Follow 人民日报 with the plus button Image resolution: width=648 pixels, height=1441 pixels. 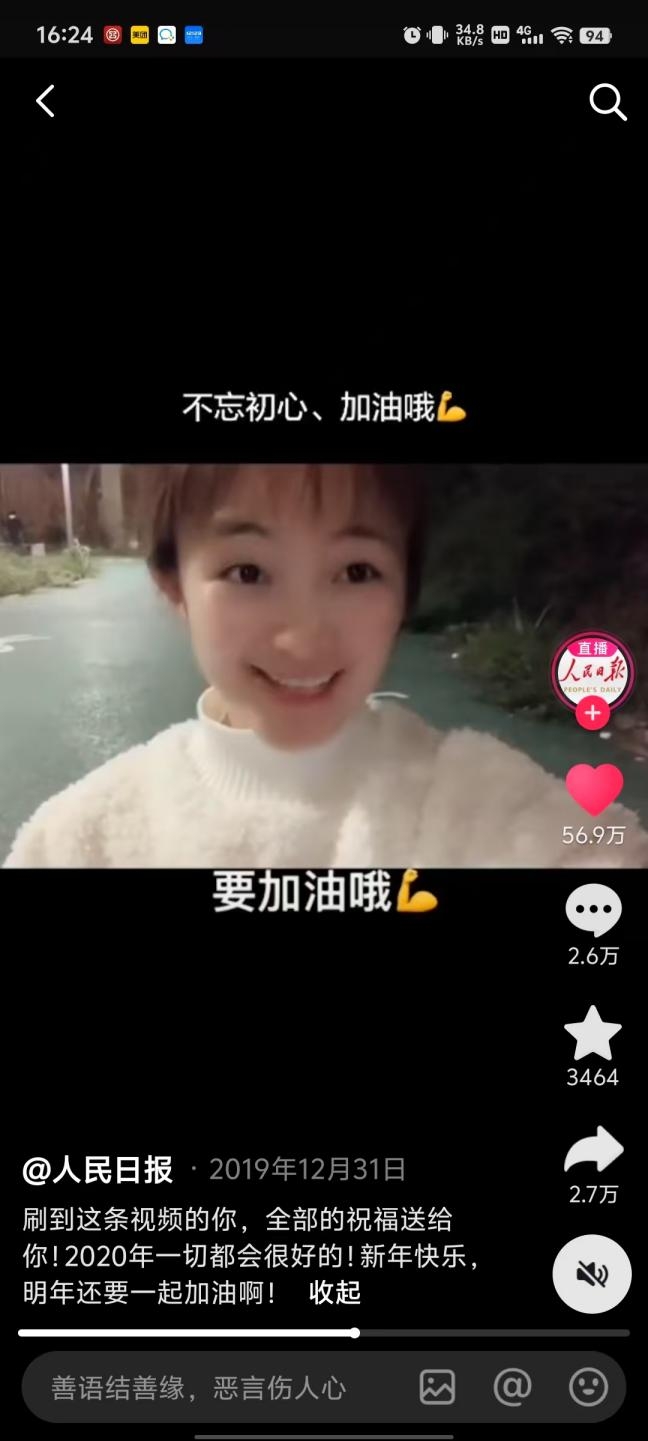593,713
